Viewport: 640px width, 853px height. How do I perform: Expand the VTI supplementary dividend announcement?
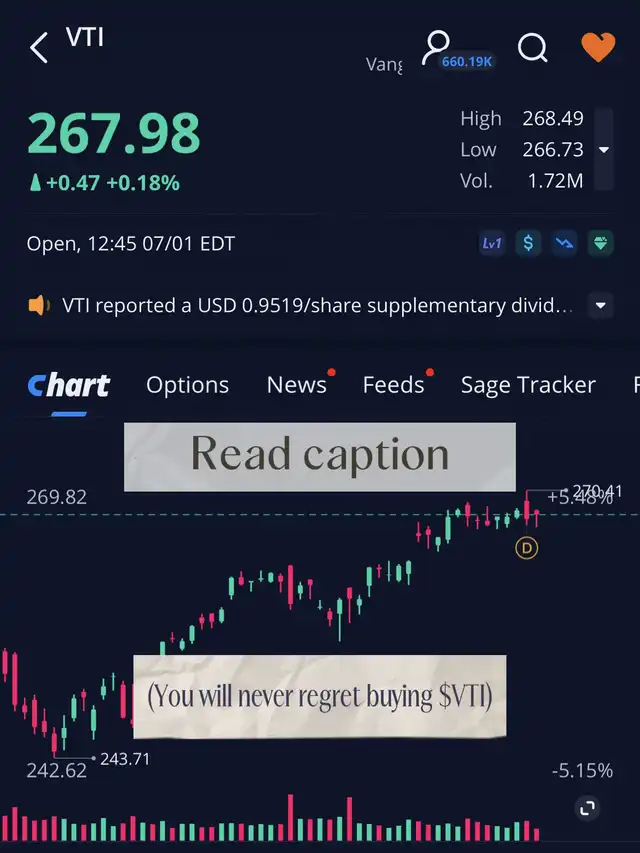[x=600, y=305]
